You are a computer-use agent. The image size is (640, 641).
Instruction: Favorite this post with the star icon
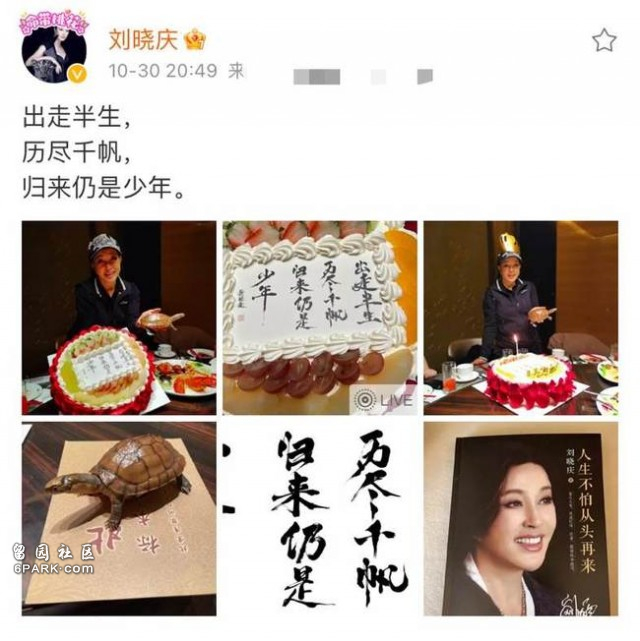[603, 40]
